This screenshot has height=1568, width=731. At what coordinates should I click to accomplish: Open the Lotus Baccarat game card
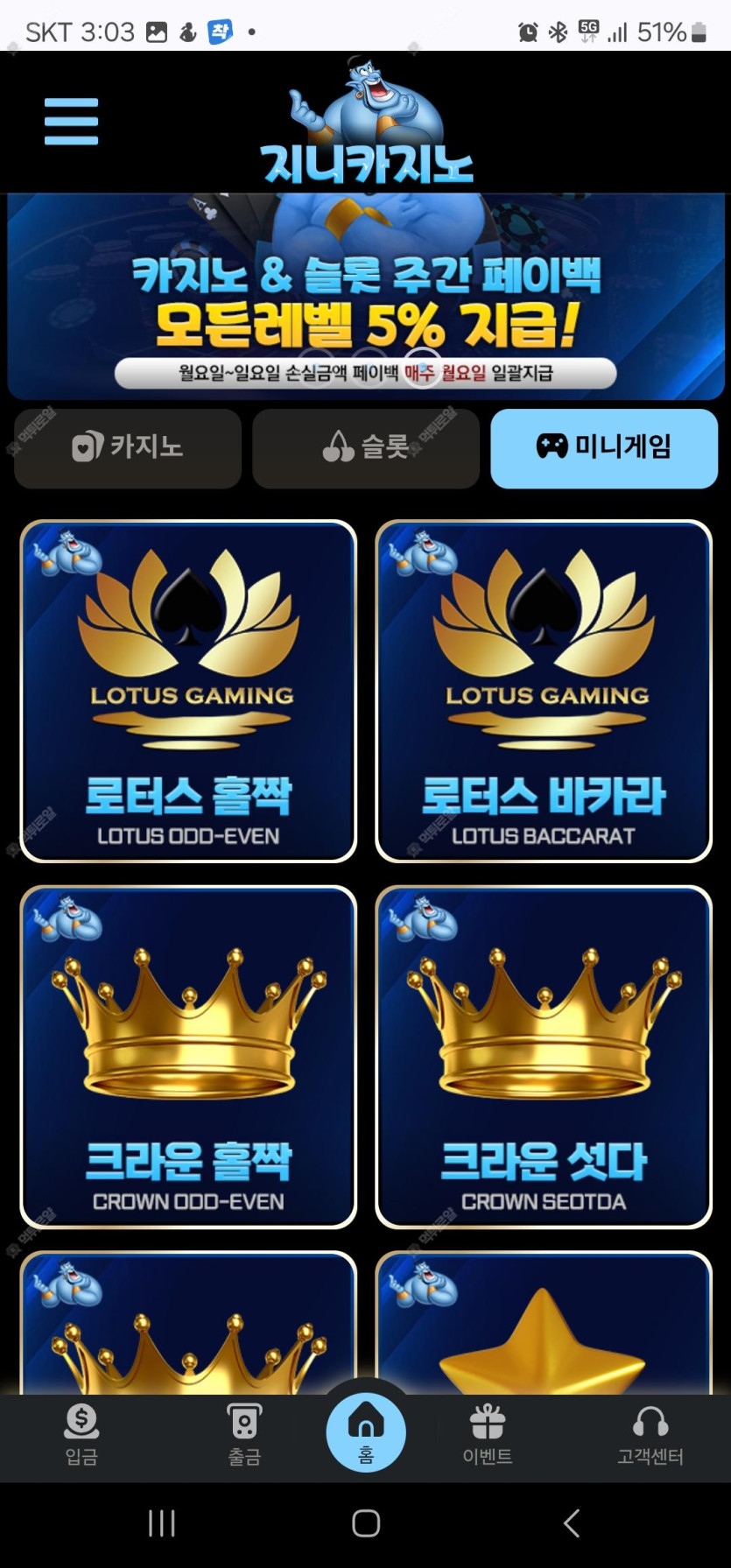(544, 691)
